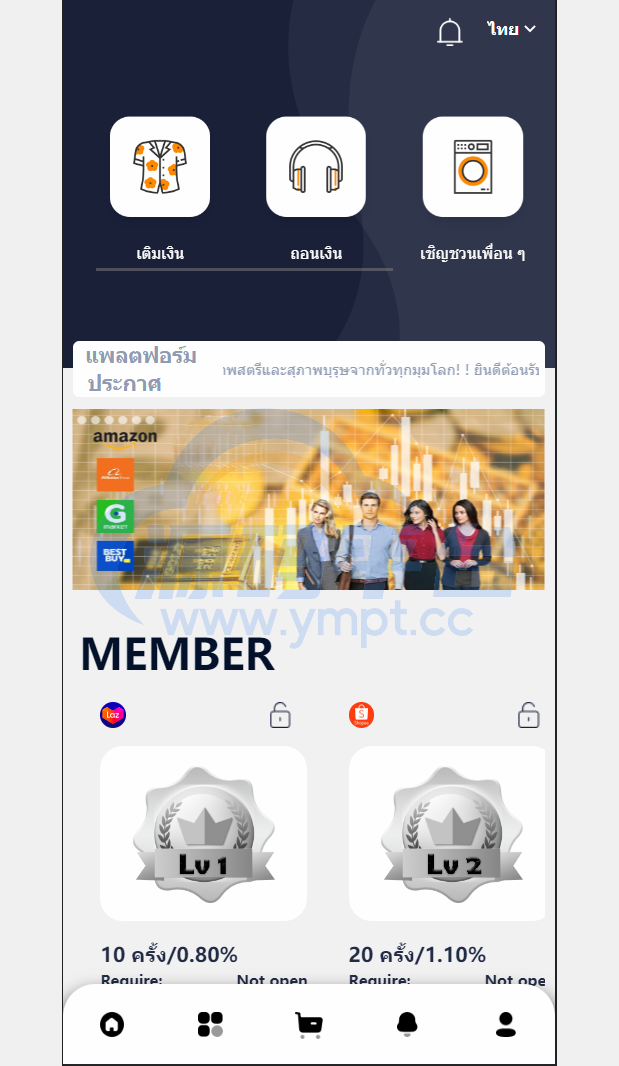
Task: Open the ไทย language dropdown
Action: pos(512,29)
